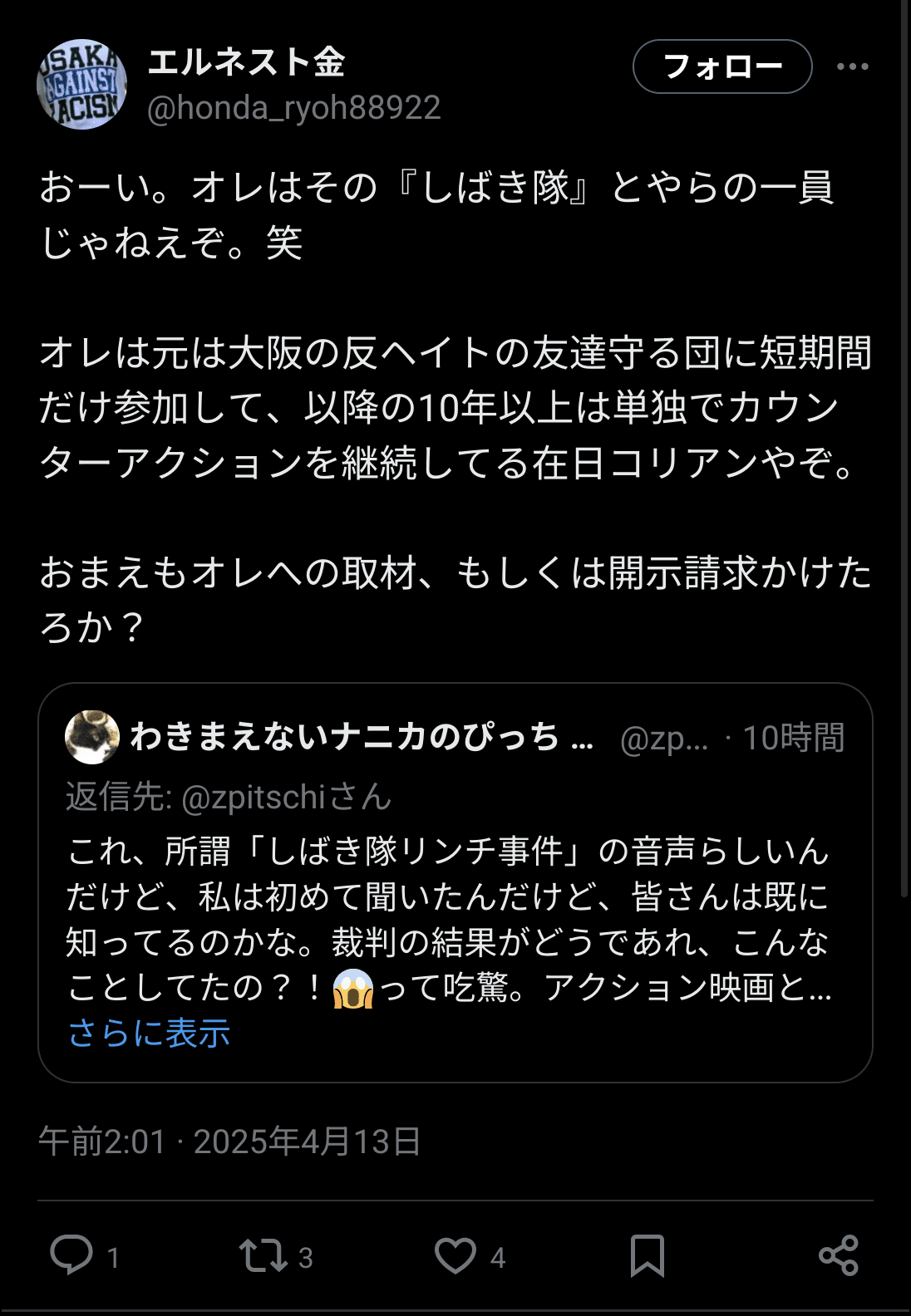Repost this tweet with the retweet icon
Viewport: 911px width, 1316px height.
click(x=263, y=1255)
